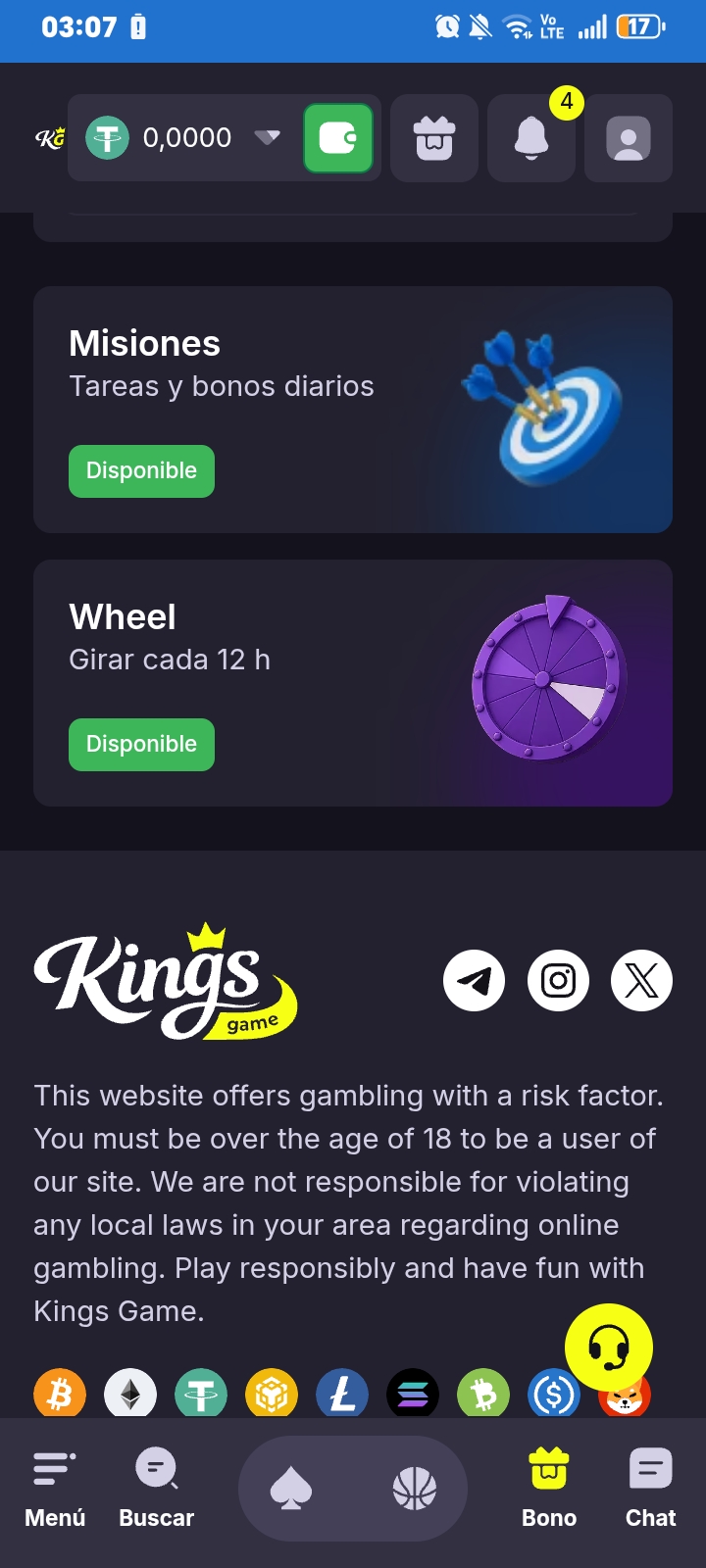This screenshot has height=1568, width=706.
Task: Visit the Kings Game Instagram page
Action: coord(558,980)
